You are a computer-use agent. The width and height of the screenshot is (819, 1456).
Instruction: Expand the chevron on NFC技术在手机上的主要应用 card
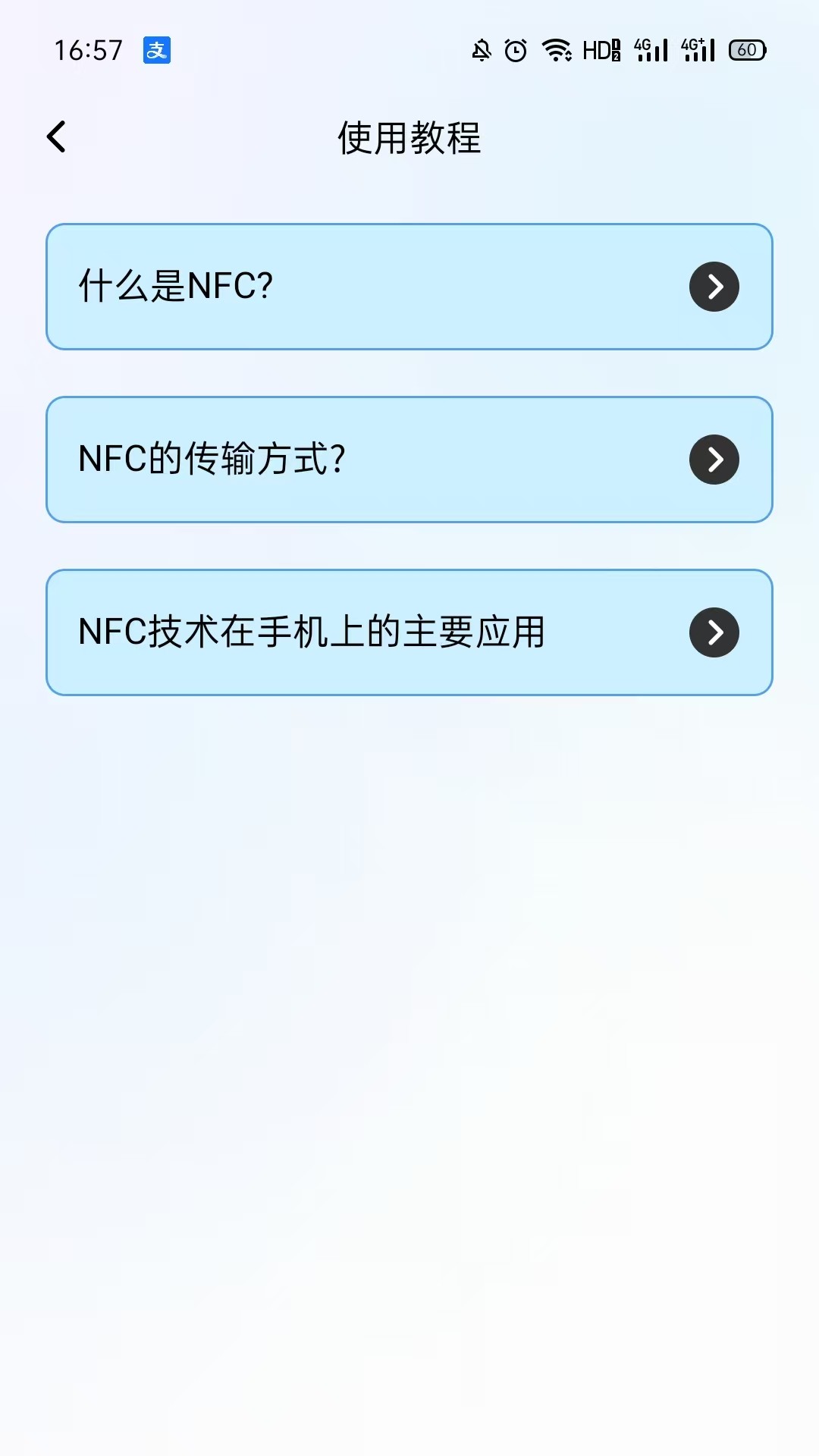point(714,632)
